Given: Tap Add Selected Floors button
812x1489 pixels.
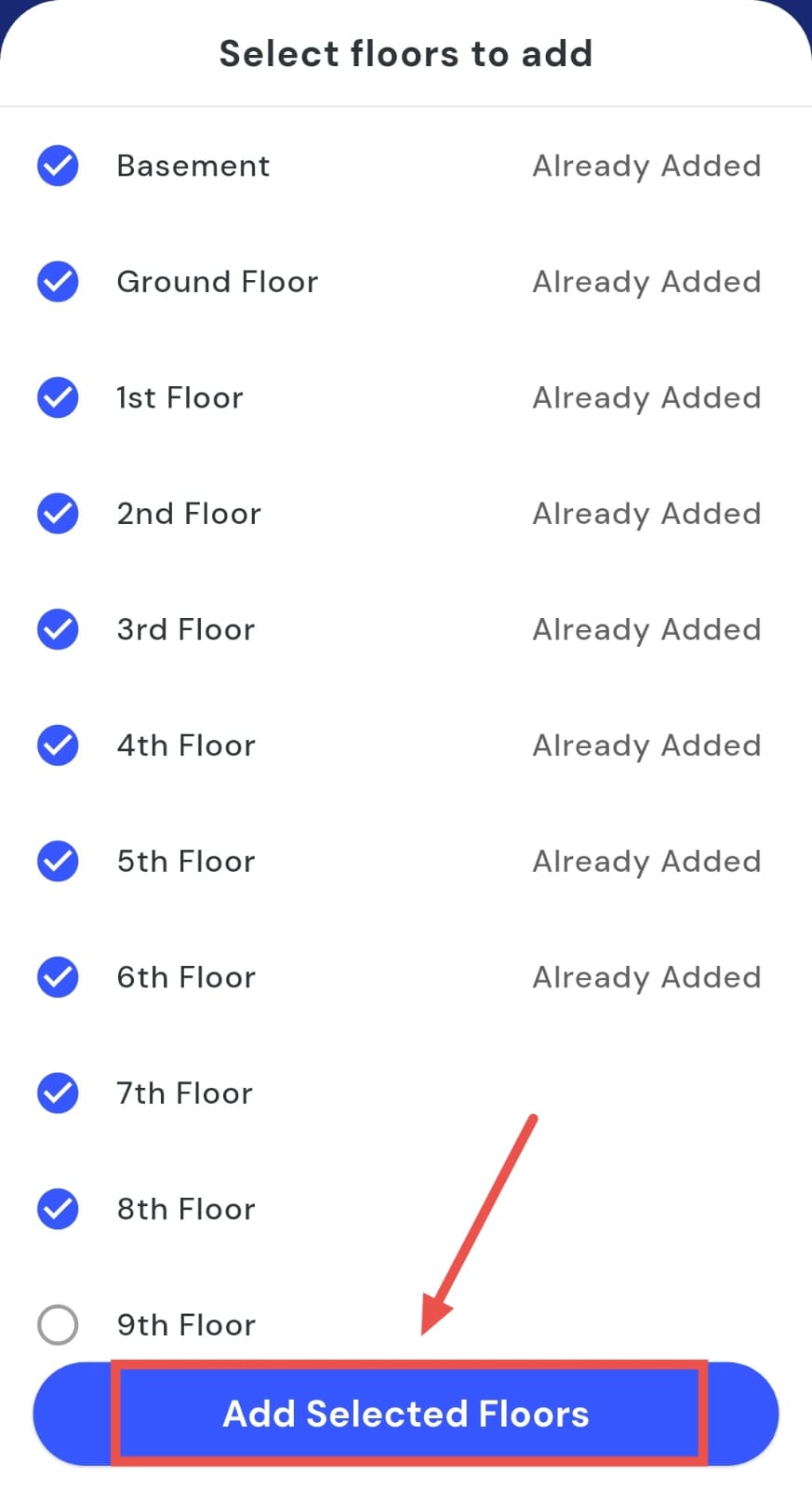Looking at the screenshot, I should pos(406,1414).
